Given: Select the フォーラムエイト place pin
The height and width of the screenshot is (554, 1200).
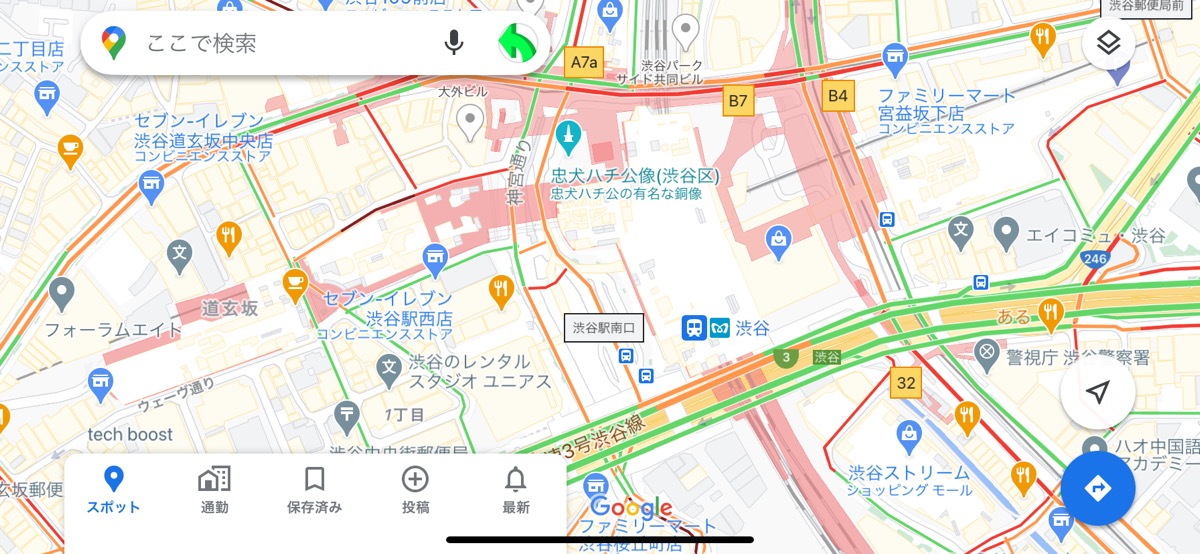Looking at the screenshot, I should (62, 294).
